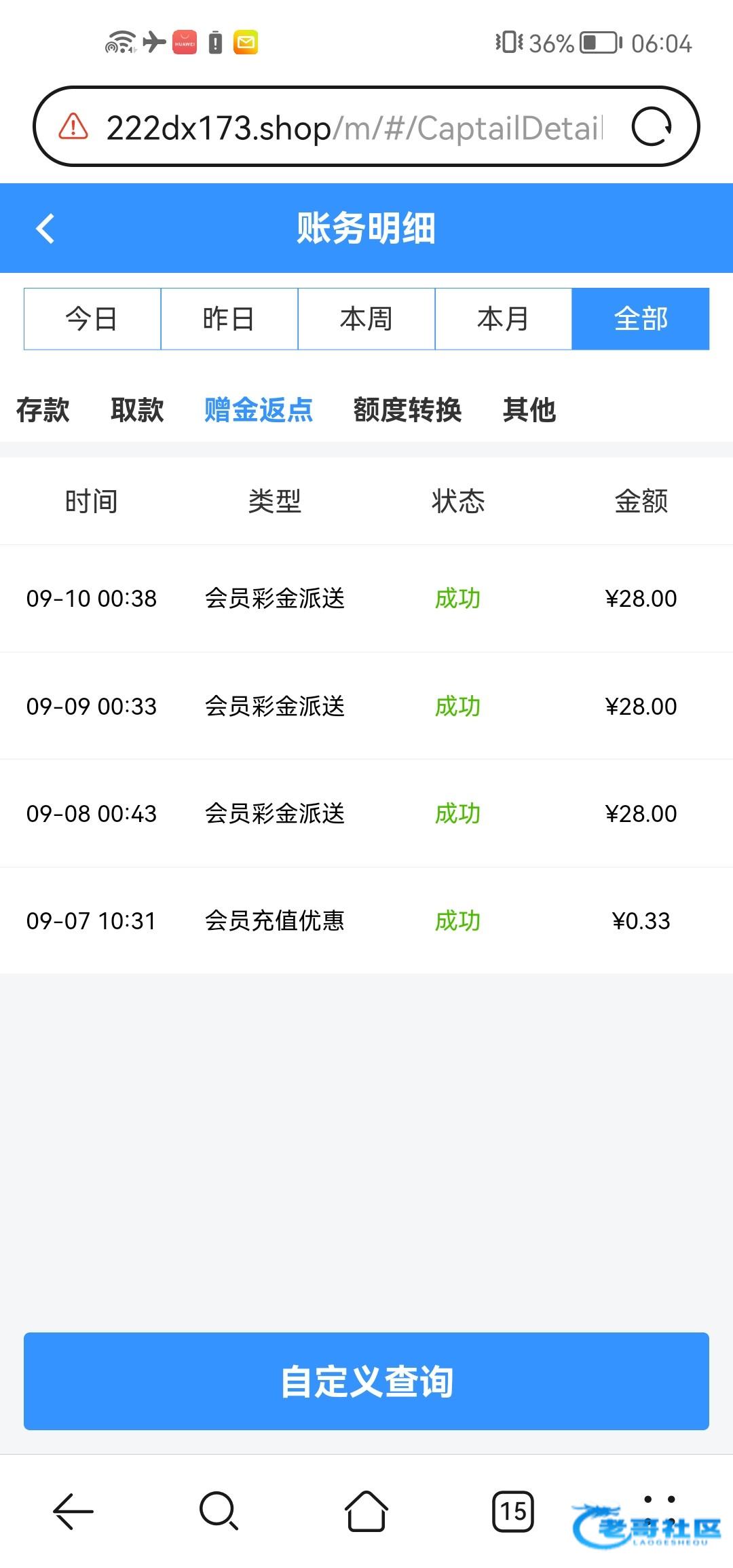Select the 赠金返点 category tab
This screenshot has width=733, height=1568.
tap(259, 410)
